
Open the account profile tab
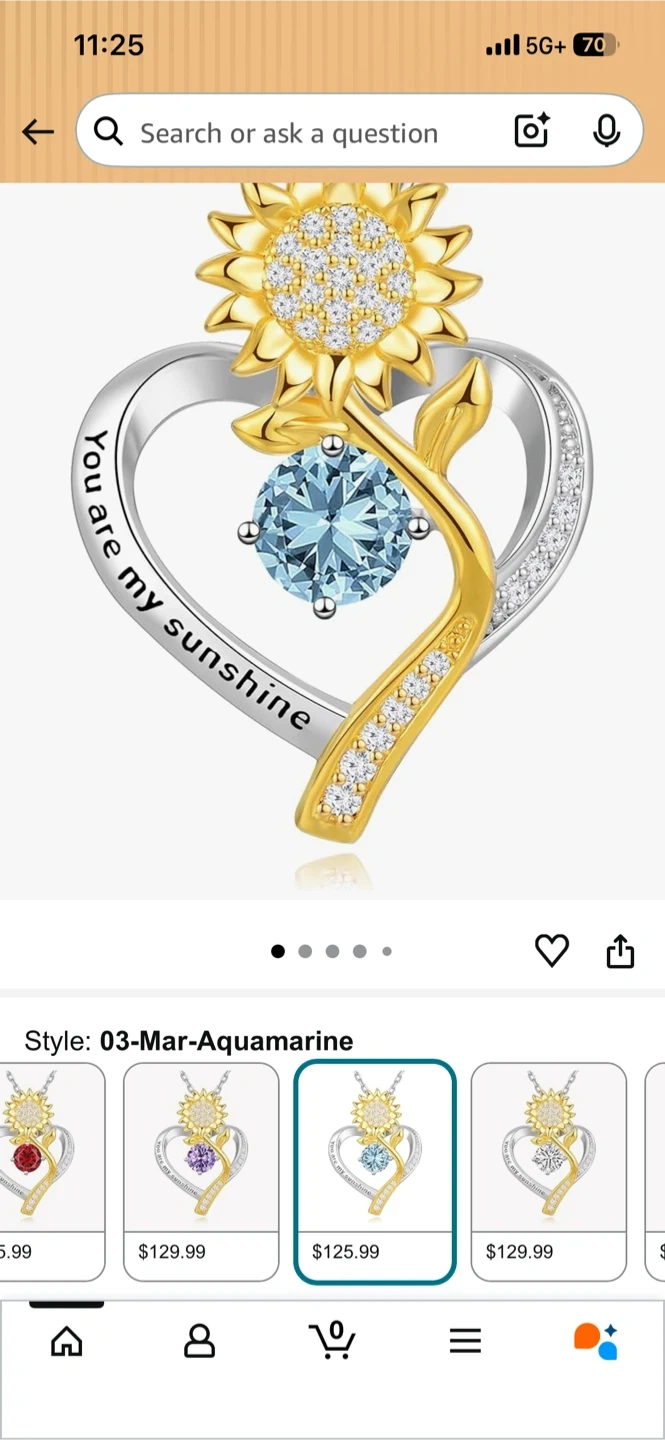click(200, 1341)
